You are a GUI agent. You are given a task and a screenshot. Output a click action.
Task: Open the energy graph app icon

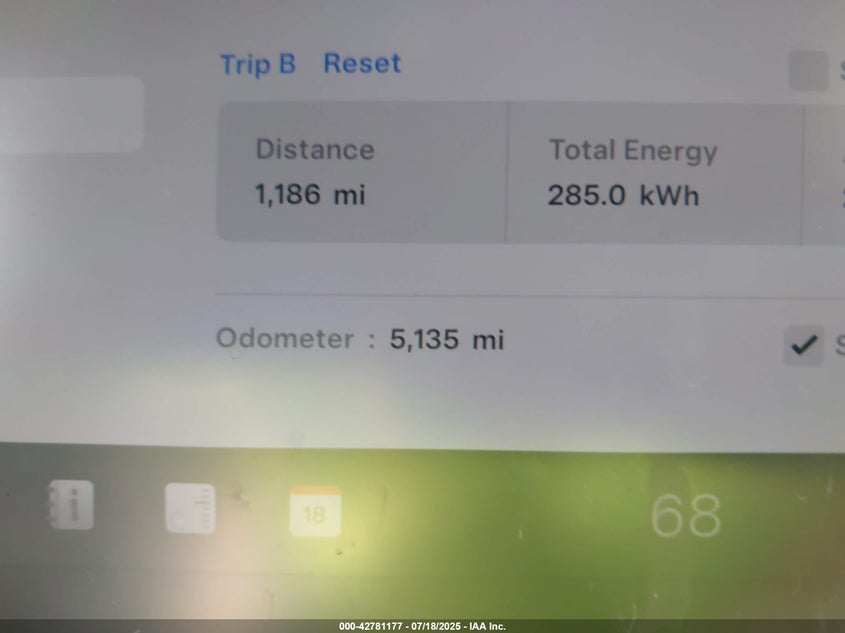click(x=190, y=508)
